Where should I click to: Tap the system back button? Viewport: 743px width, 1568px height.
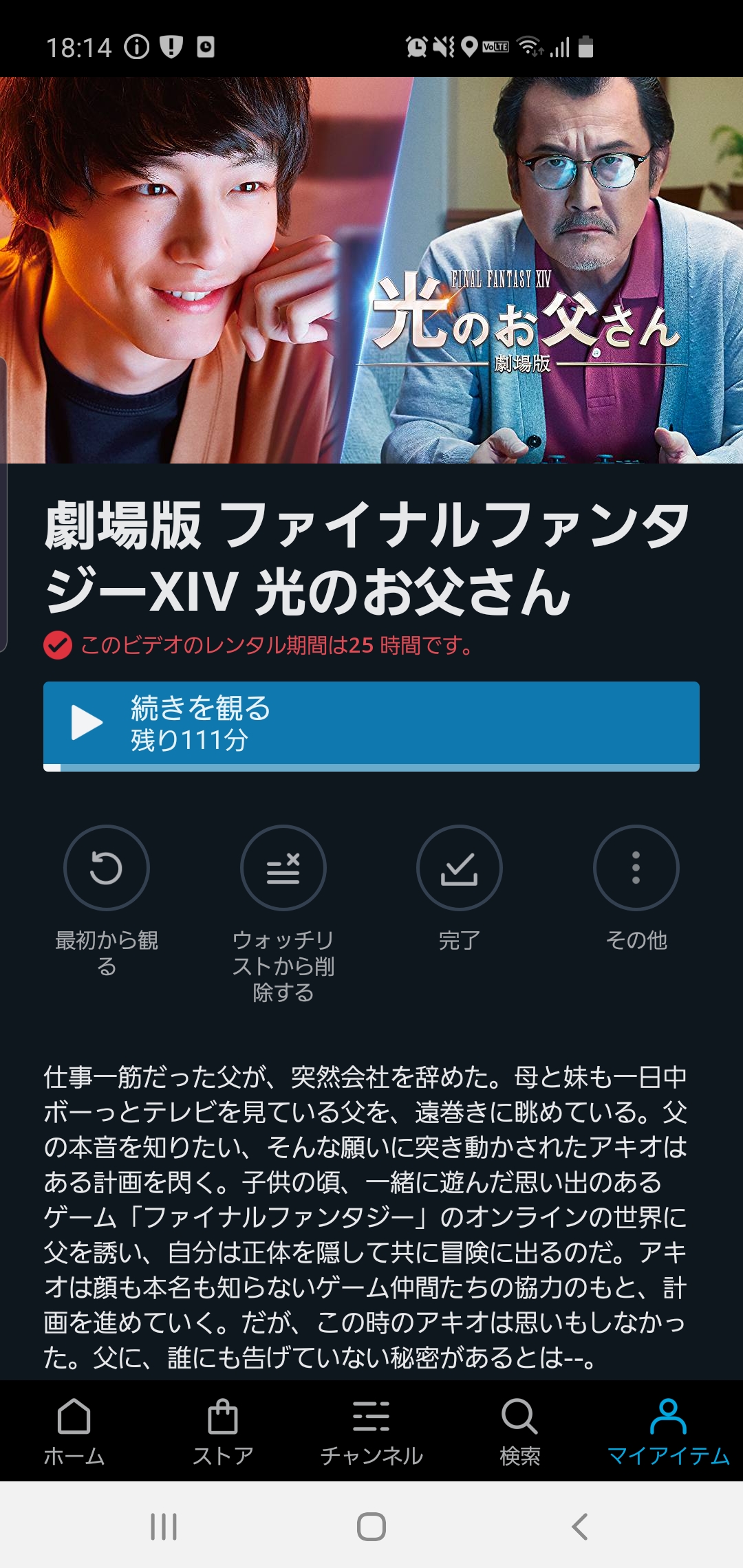click(580, 1527)
